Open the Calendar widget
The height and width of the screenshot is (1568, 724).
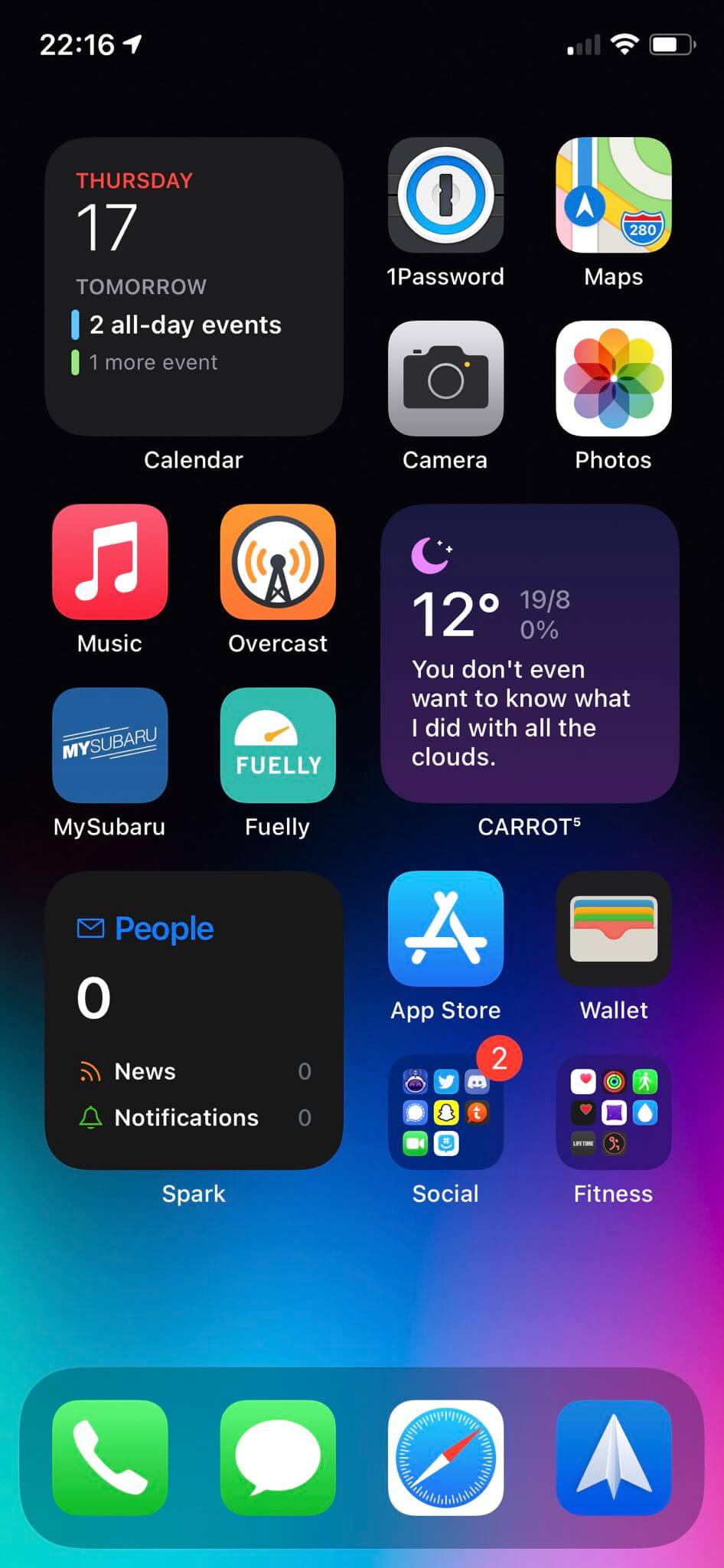194,287
